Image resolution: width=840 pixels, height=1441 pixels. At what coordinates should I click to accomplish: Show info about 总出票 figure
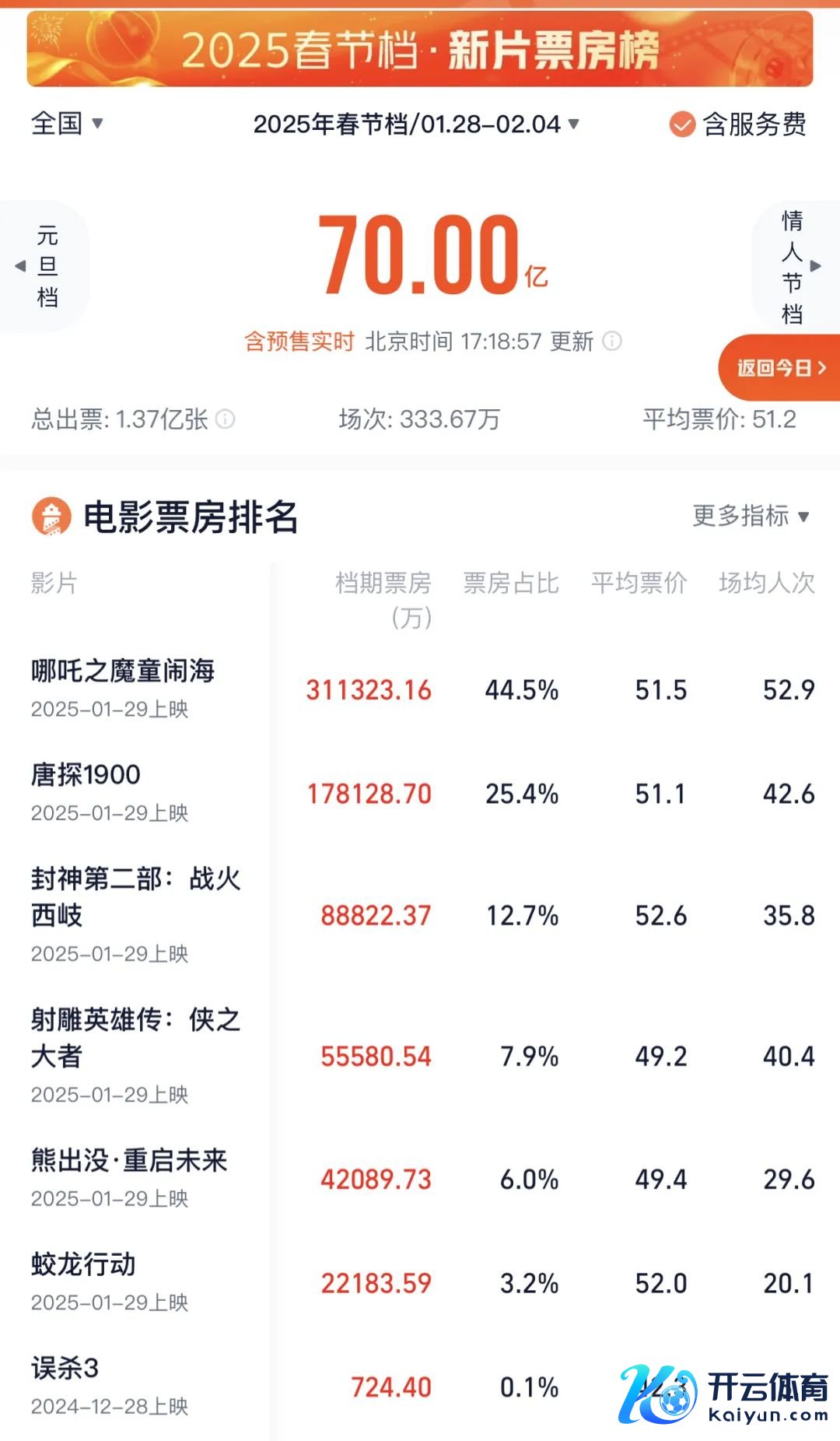[226, 419]
